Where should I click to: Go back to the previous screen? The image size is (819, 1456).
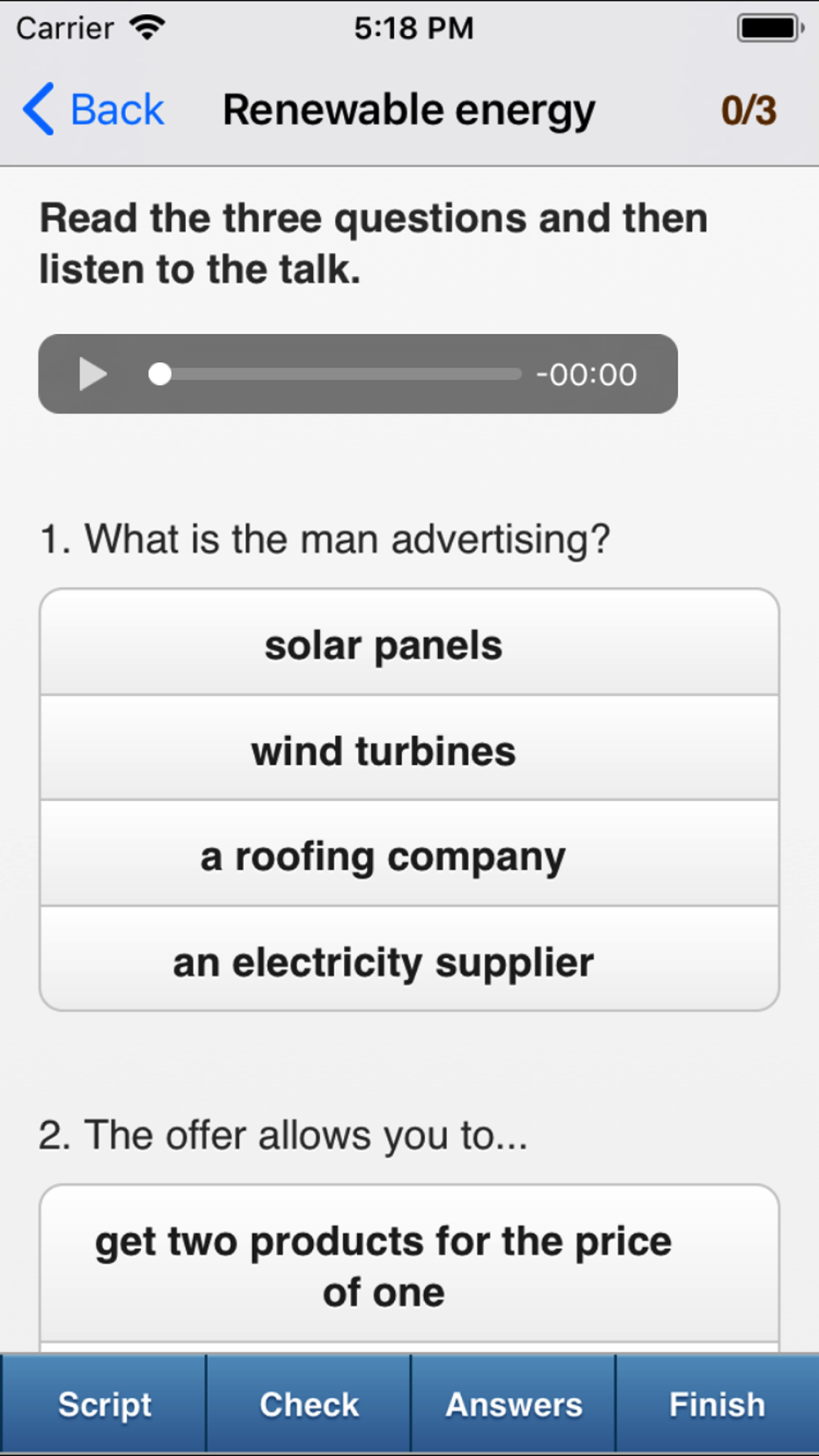pyautogui.click(x=93, y=110)
